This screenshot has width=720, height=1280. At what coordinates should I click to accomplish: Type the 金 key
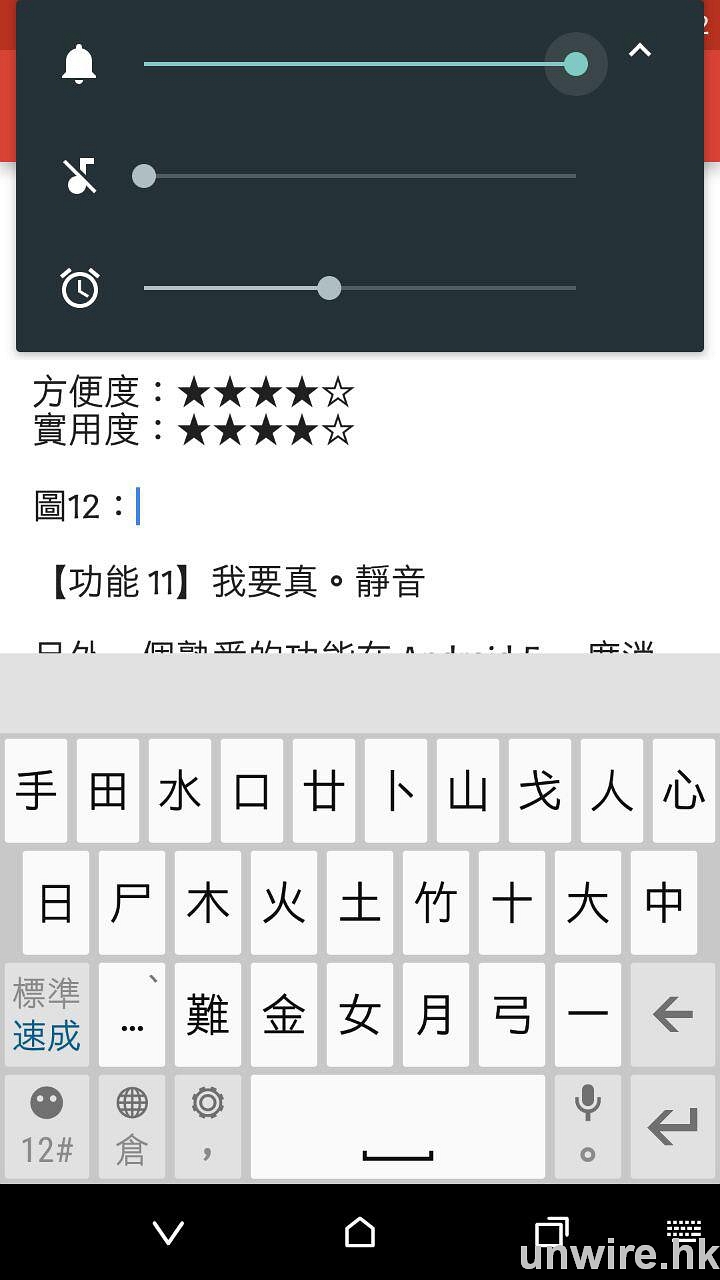coord(284,1015)
